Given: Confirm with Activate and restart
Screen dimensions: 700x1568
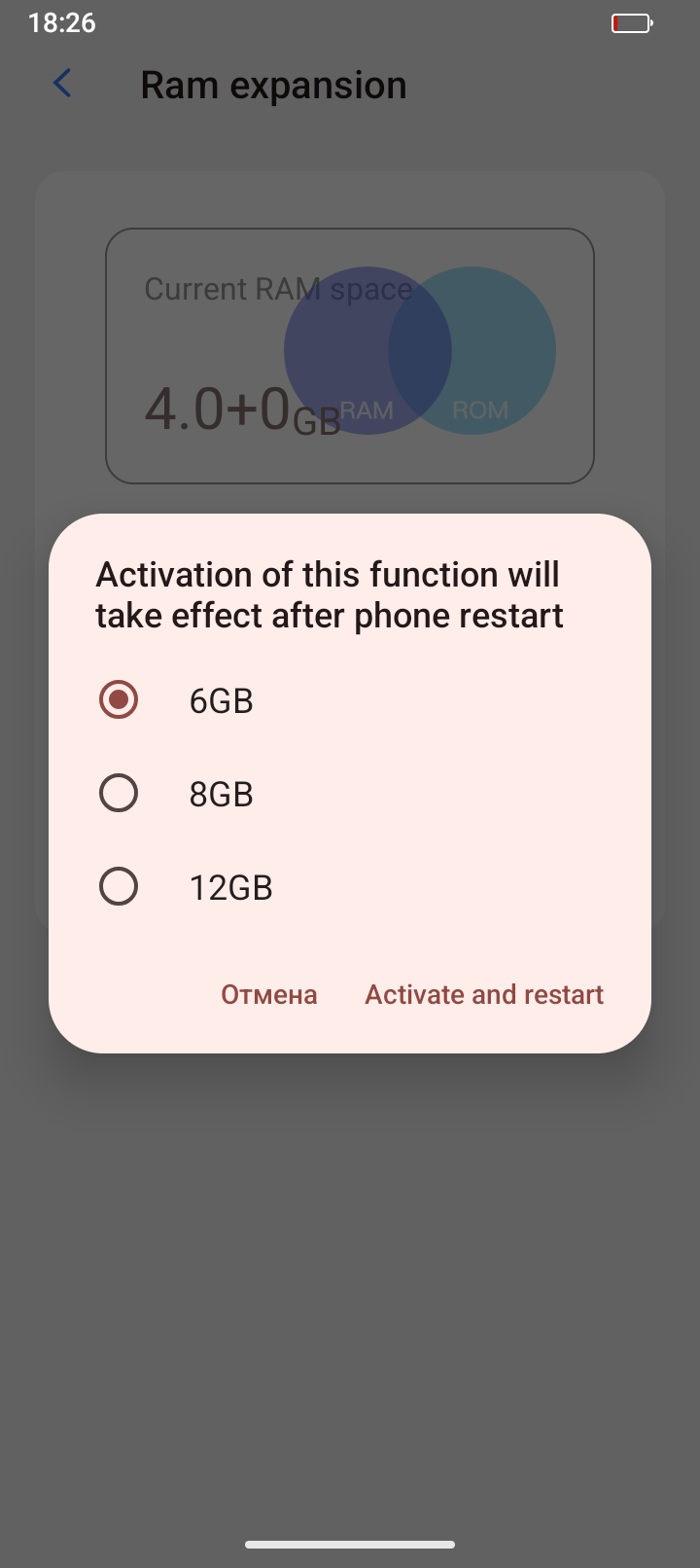Looking at the screenshot, I should click(484, 994).
